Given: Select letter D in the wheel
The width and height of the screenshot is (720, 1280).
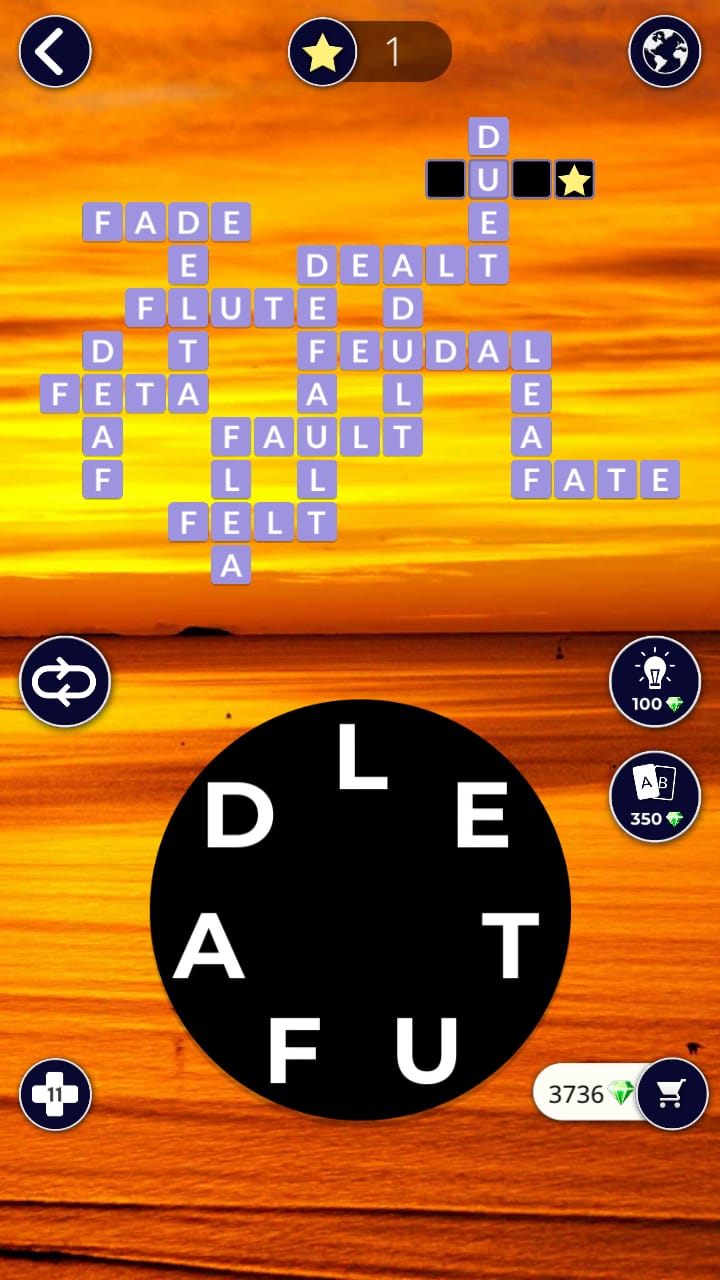Looking at the screenshot, I should click(x=239, y=816).
